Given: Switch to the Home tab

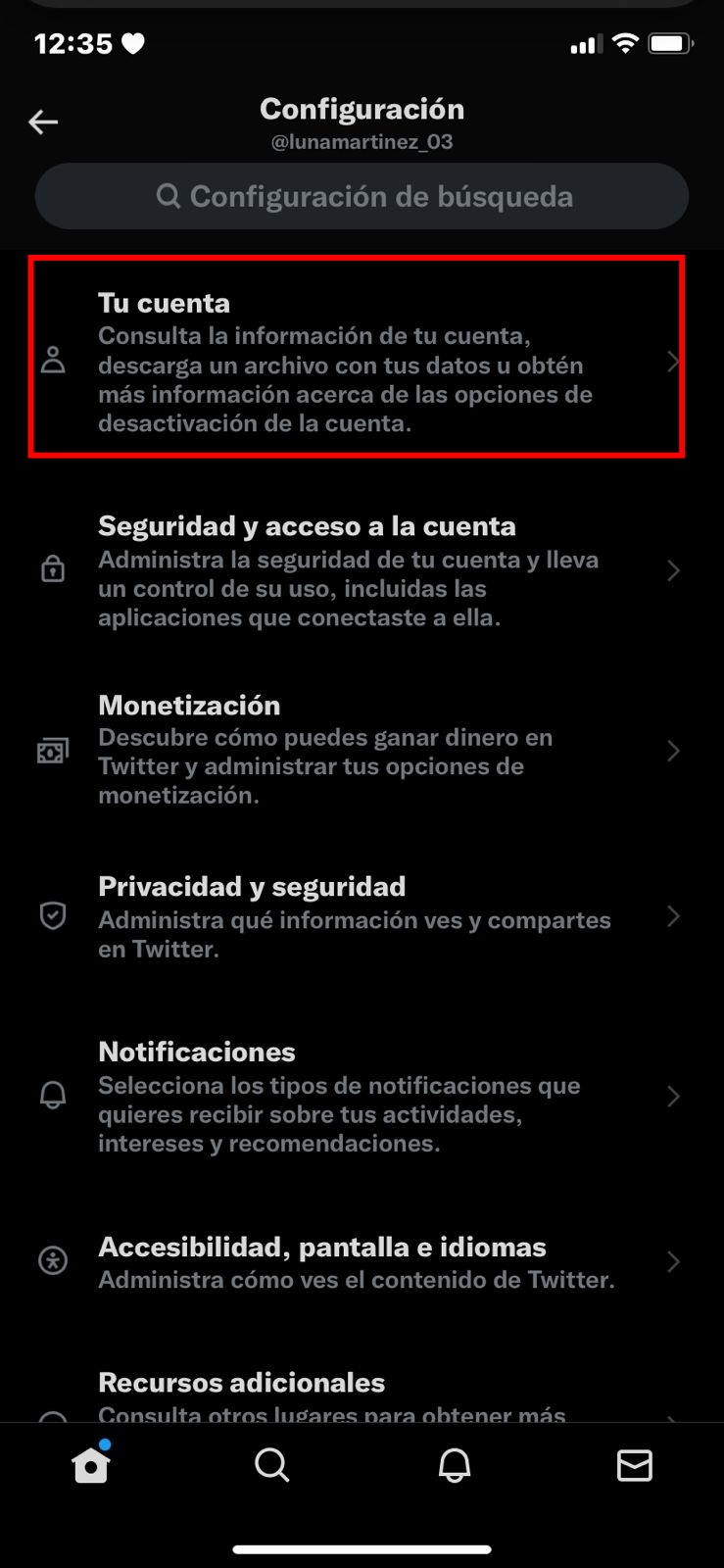Looking at the screenshot, I should pos(91,1463).
